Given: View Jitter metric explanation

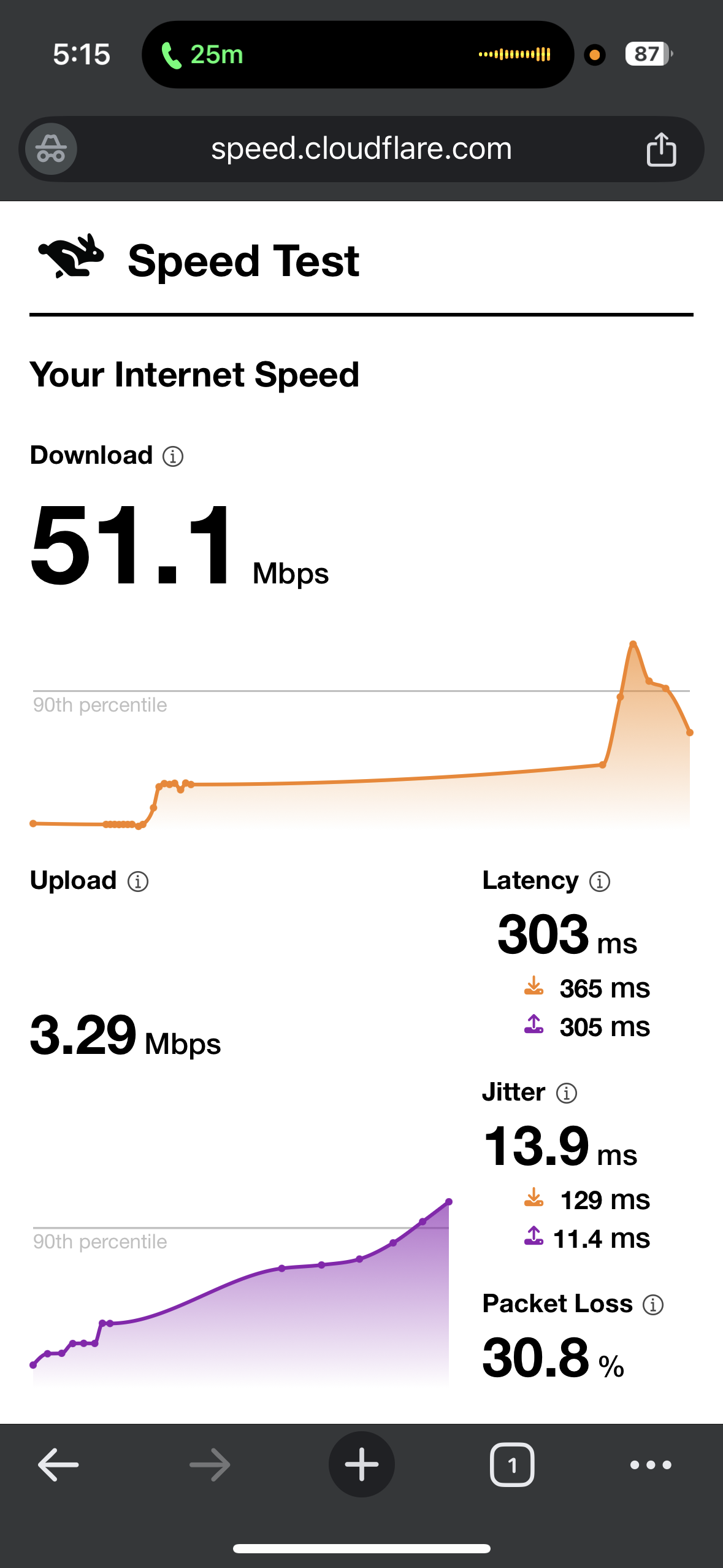Looking at the screenshot, I should [x=566, y=1093].
